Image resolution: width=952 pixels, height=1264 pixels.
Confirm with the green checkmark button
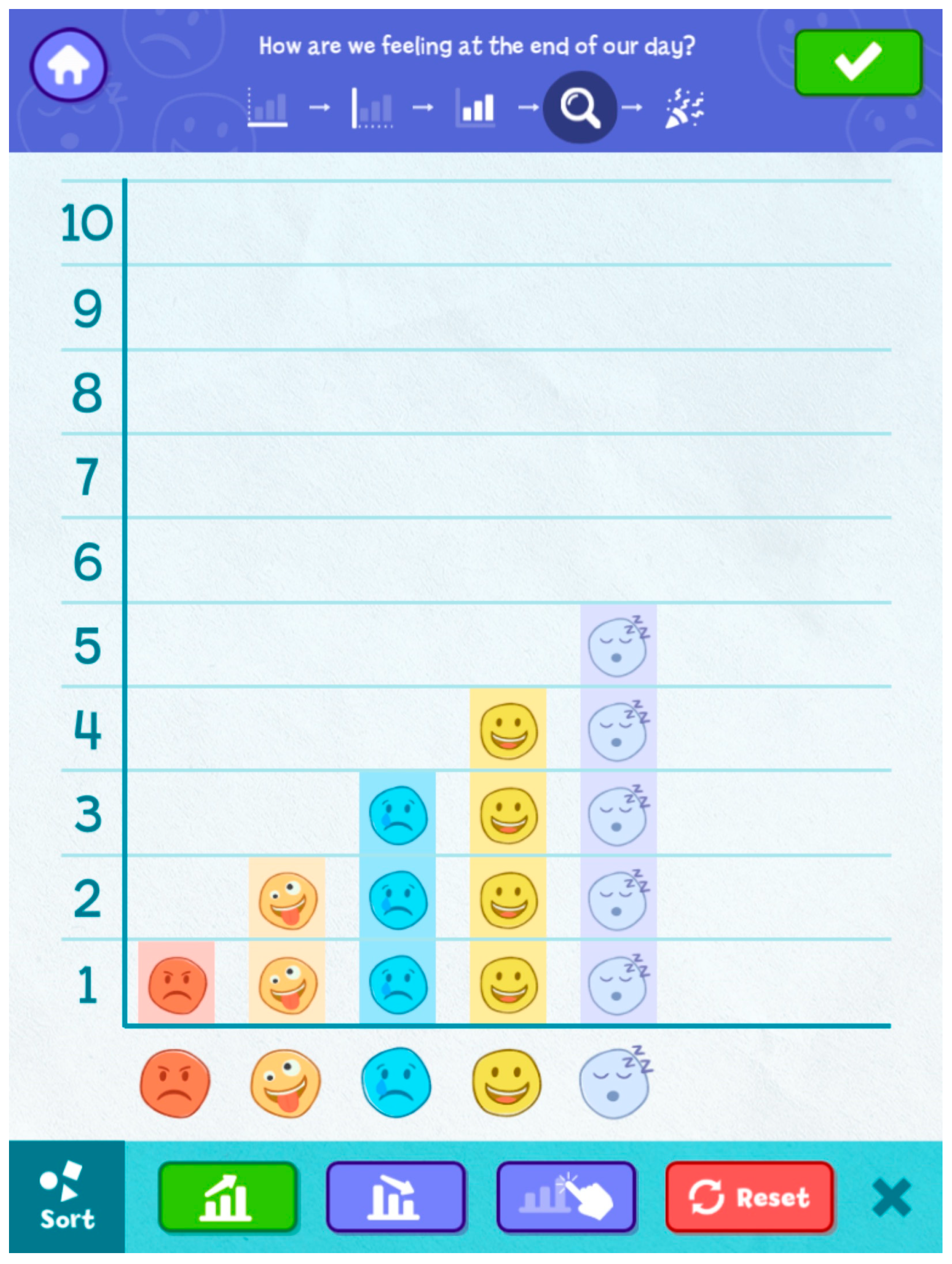pyautogui.click(x=858, y=62)
